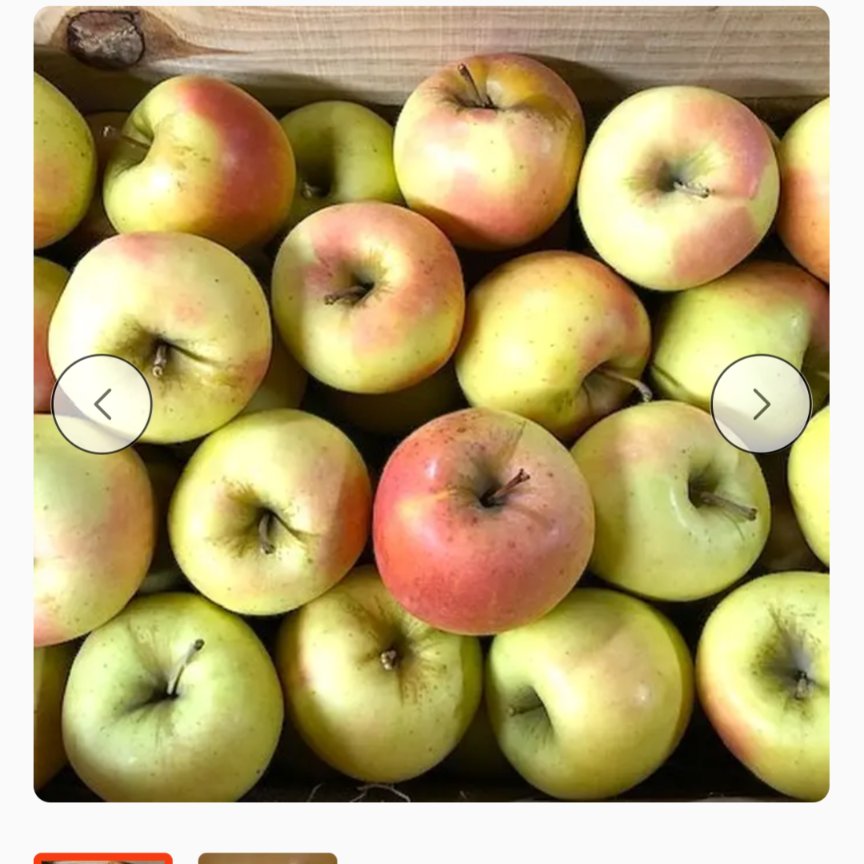Show the previous product photo
864x864 pixels.
coord(102,404)
